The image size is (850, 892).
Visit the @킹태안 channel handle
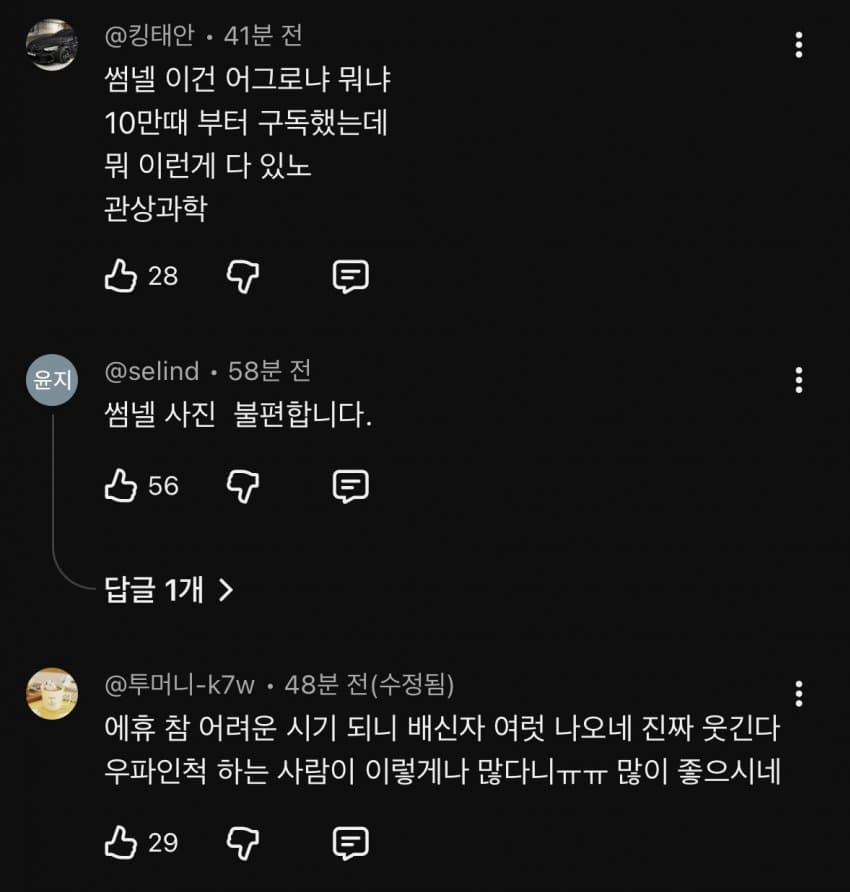pos(149,36)
